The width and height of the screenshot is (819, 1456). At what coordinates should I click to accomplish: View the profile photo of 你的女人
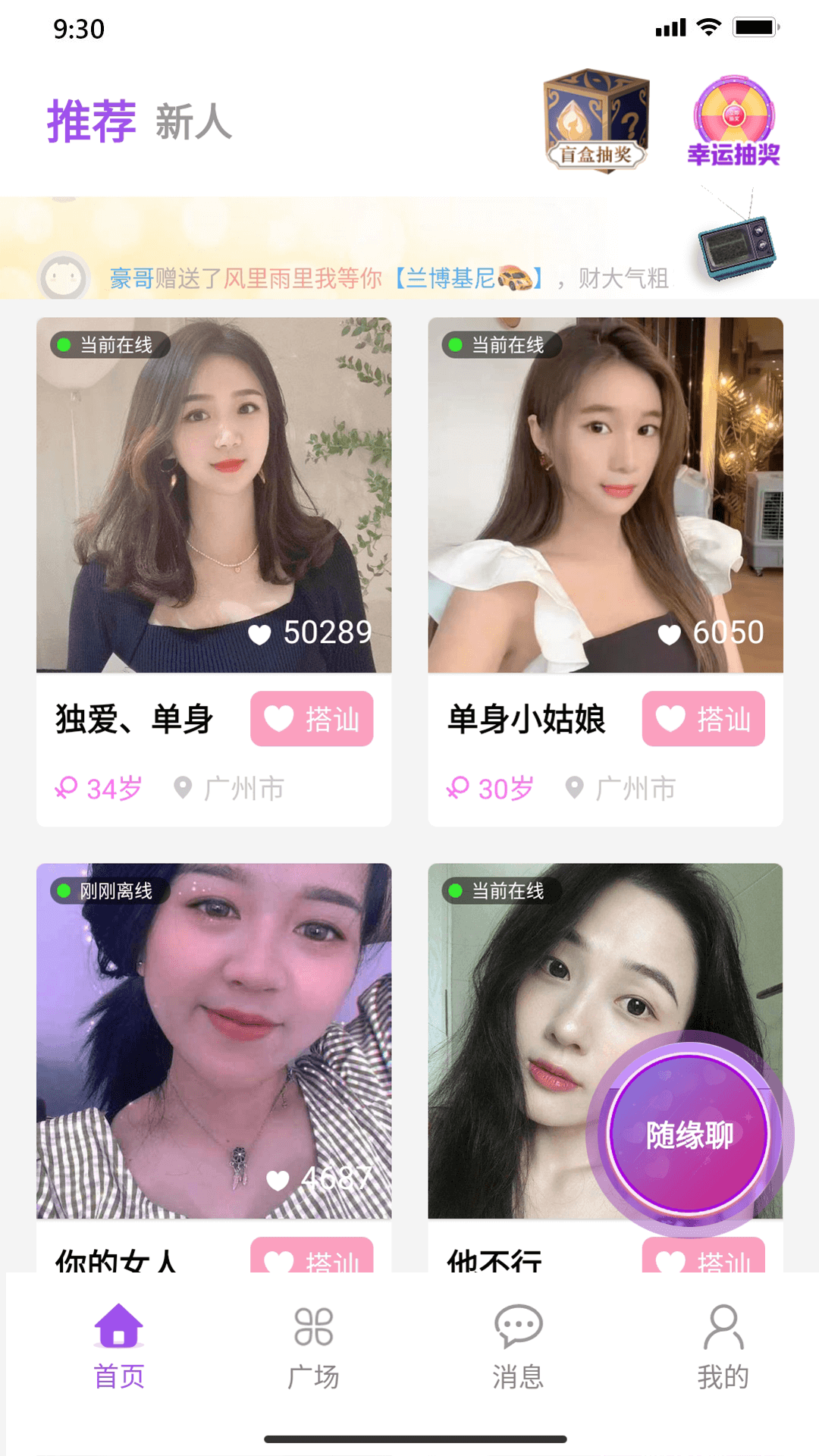(214, 1040)
